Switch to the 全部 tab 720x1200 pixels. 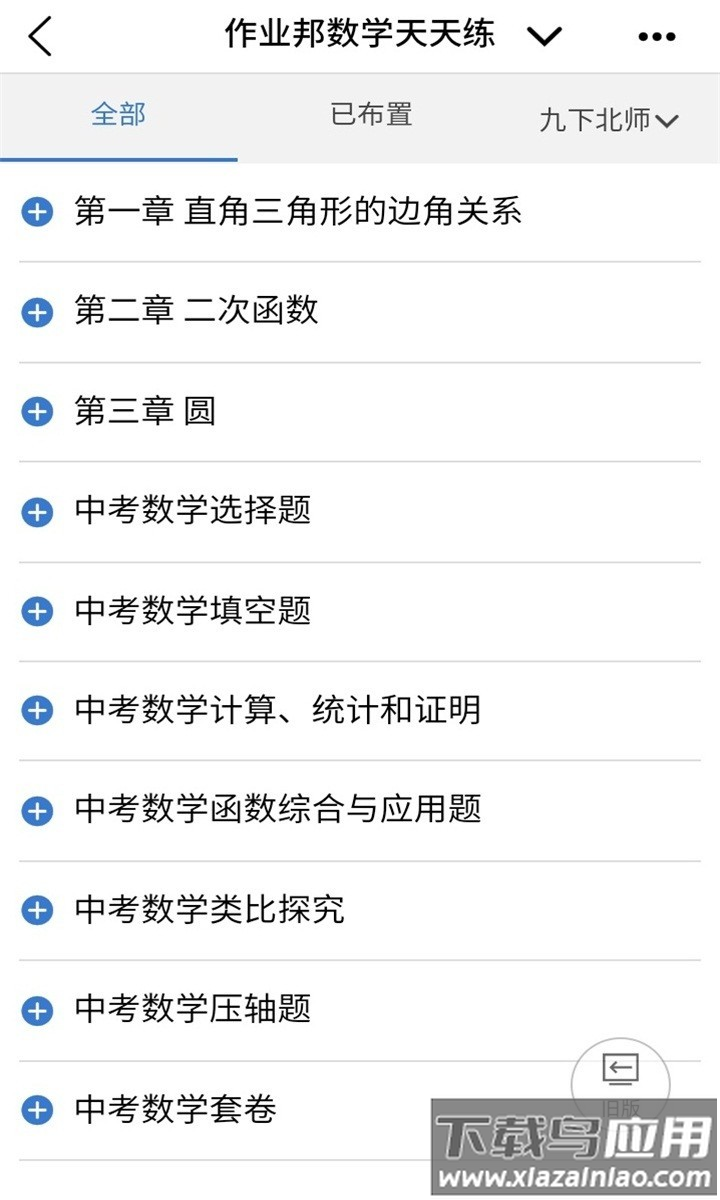pyautogui.click(x=118, y=115)
